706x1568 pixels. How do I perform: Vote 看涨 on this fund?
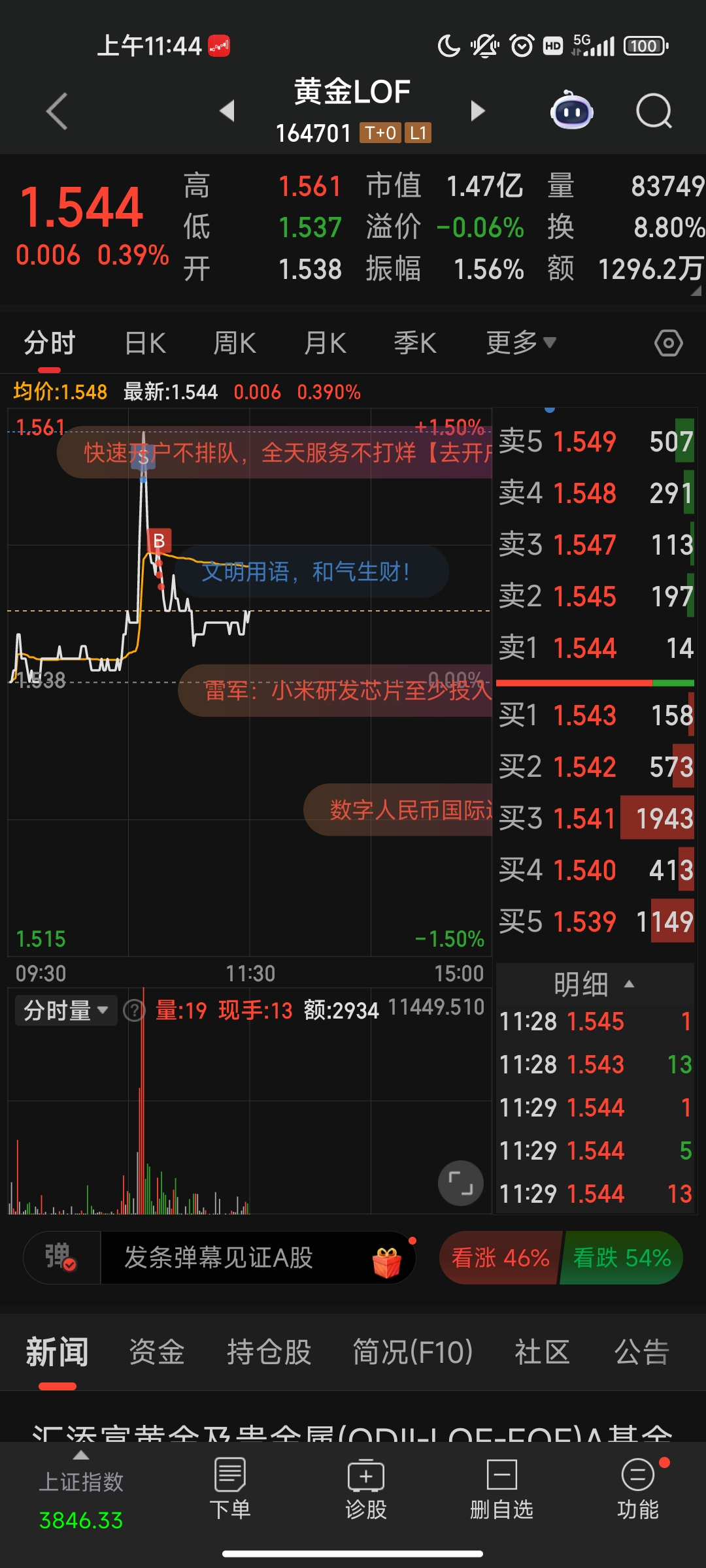click(x=500, y=1258)
